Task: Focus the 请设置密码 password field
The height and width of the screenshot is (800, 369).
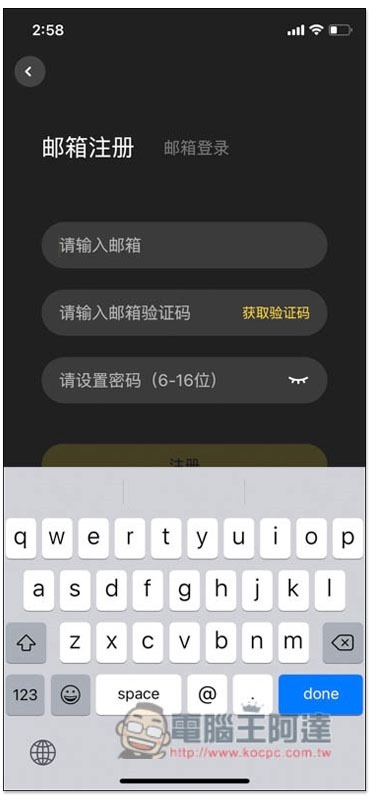Action: 184,380
